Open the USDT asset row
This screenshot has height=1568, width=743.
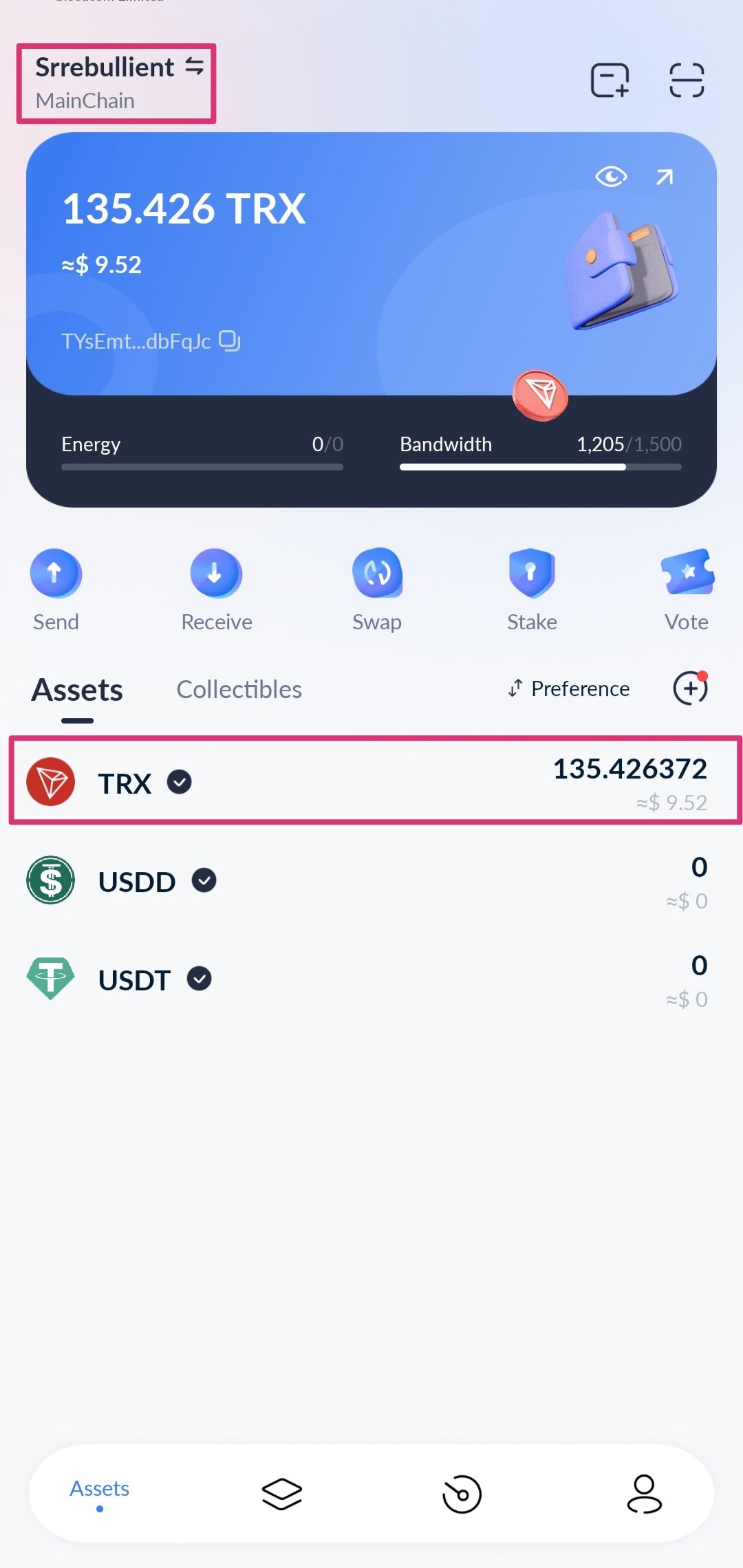[x=371, y=979]
